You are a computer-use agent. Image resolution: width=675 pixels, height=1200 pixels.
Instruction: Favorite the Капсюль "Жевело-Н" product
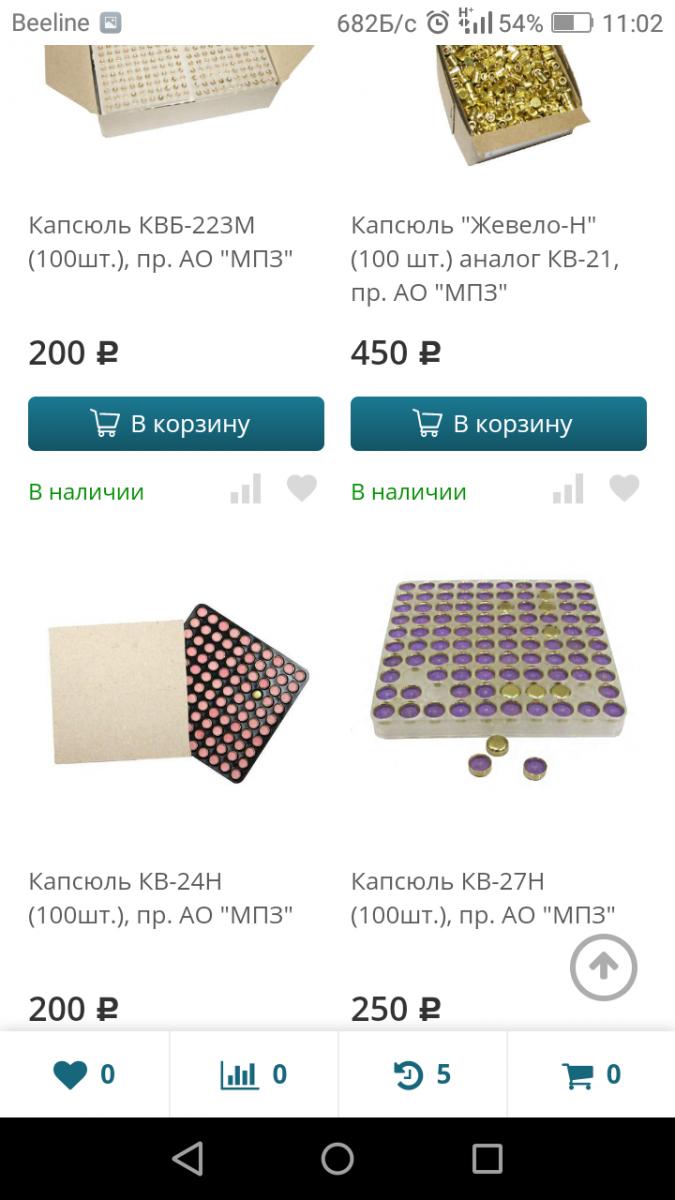click(x=624, y=488)
